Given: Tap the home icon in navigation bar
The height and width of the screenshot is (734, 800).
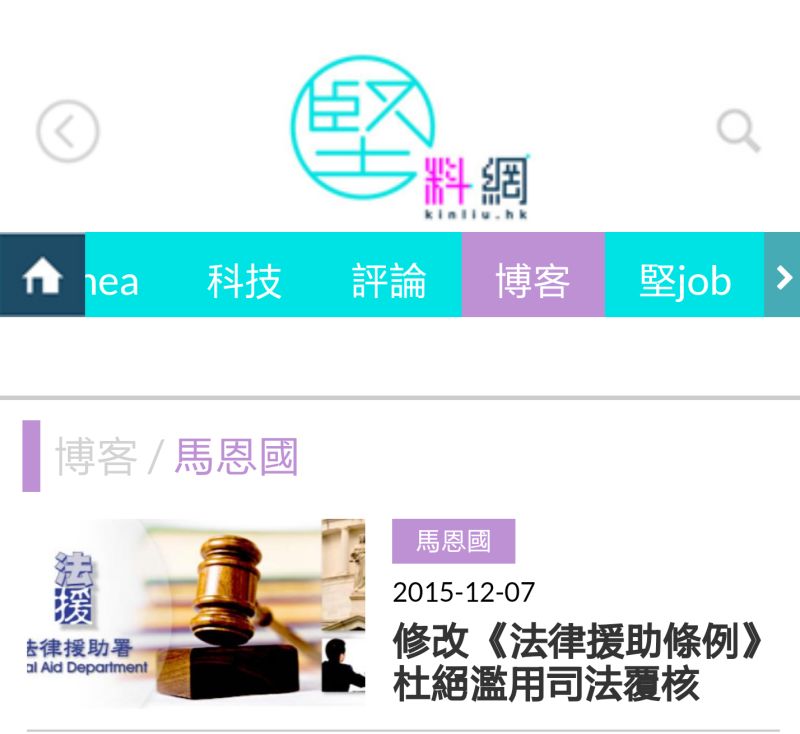Looking at the screenshot, I should [42, 276].
